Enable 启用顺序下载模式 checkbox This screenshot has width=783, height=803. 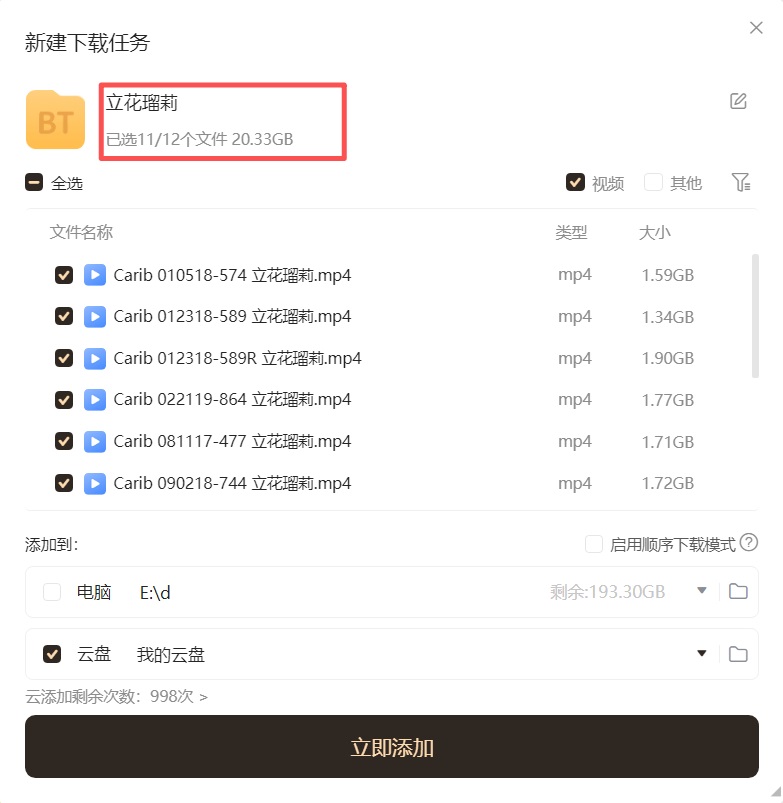pyautogui.click(x=594, y=544)
